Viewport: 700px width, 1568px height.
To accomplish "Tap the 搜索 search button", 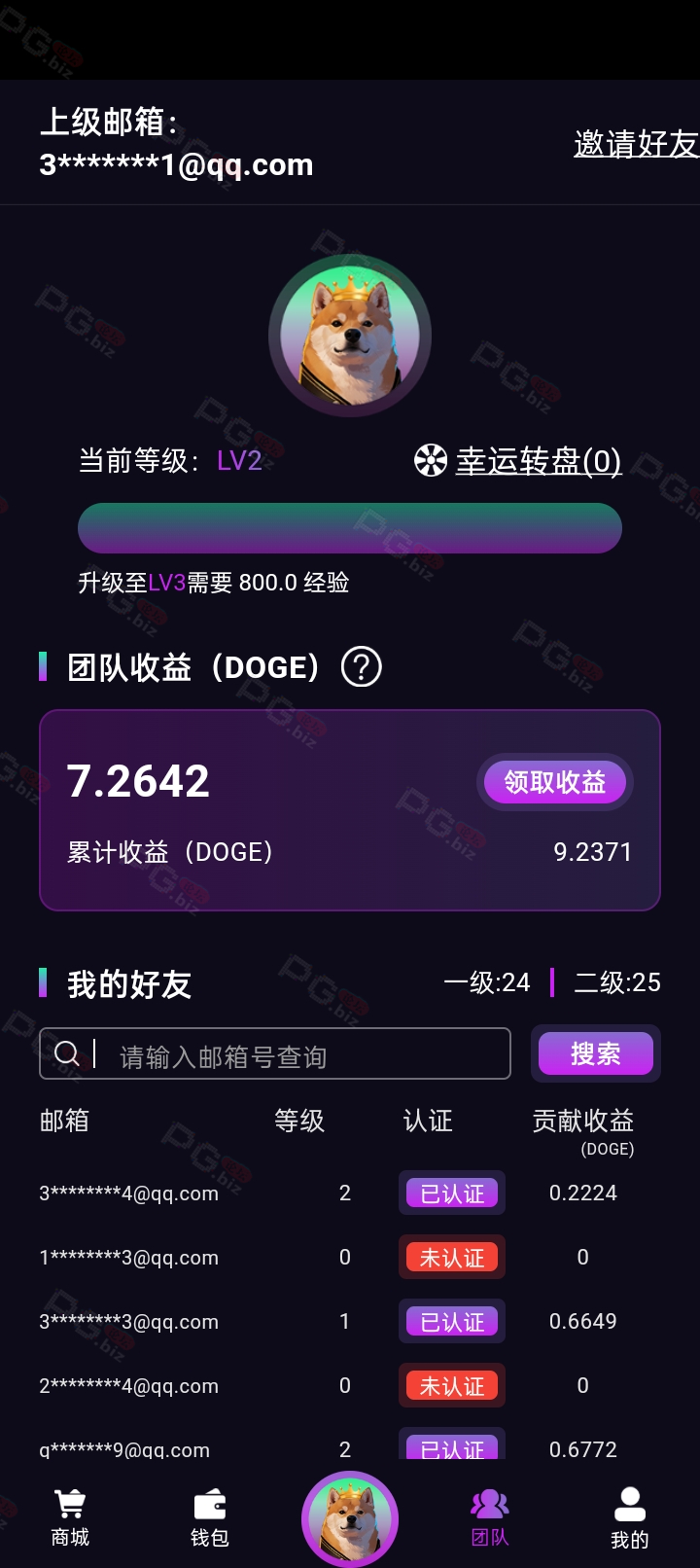I will [595, 1053].
